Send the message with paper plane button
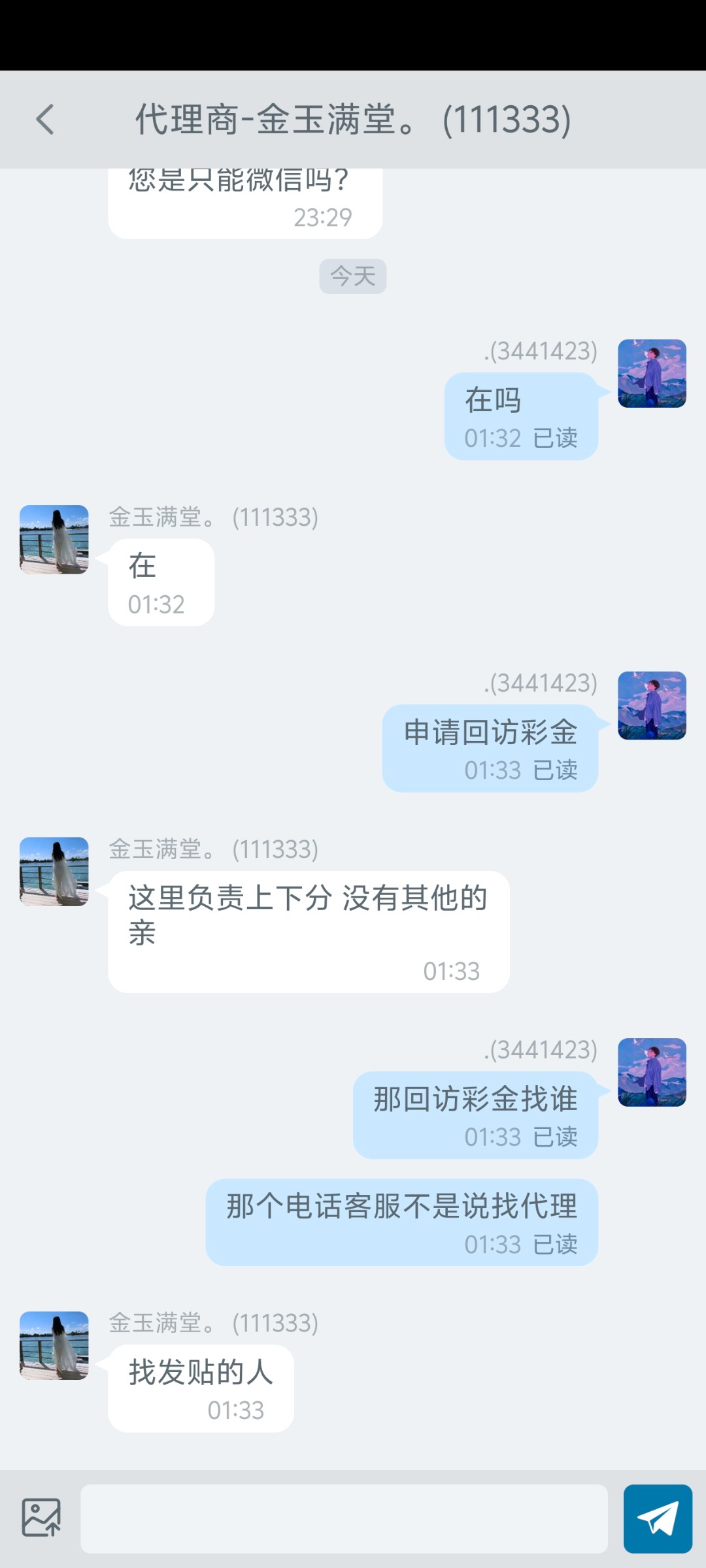706x1568 pixels. 658,1518
